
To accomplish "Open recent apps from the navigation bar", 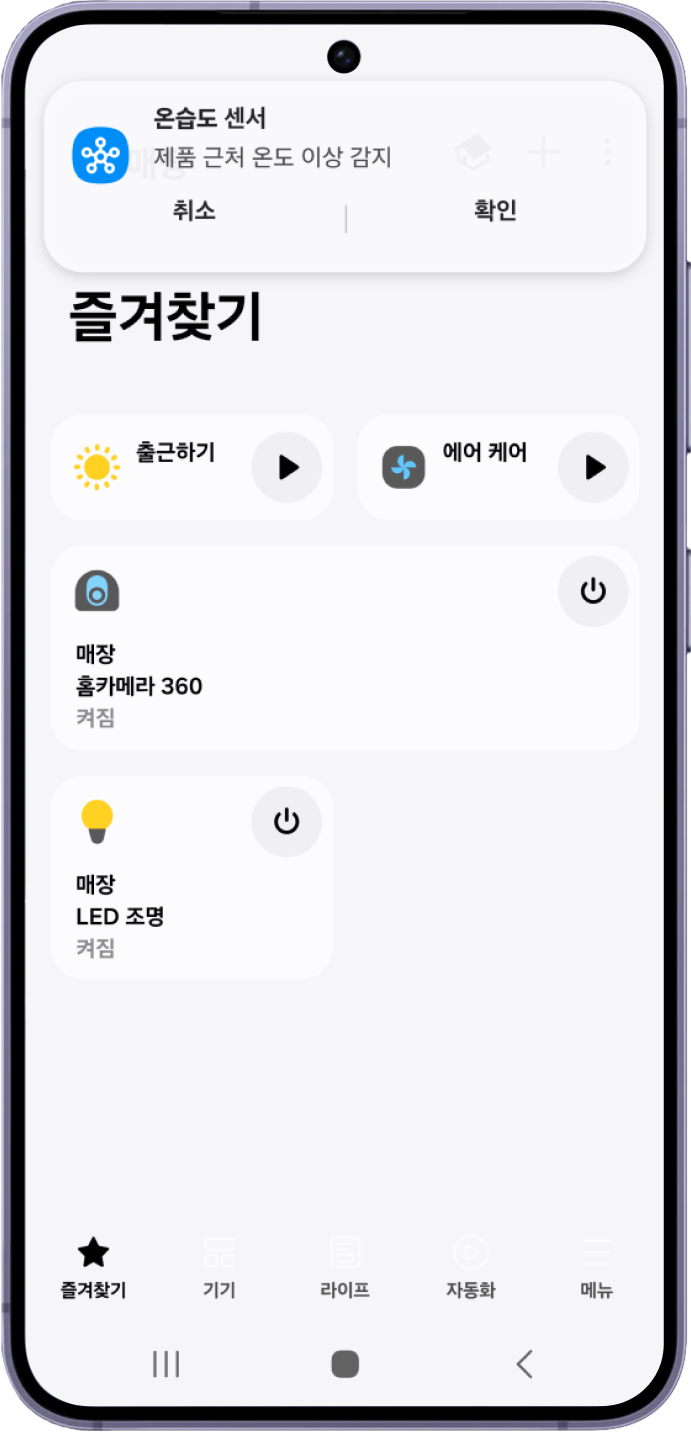I will pyautogui.click(x=166, y=1363).
